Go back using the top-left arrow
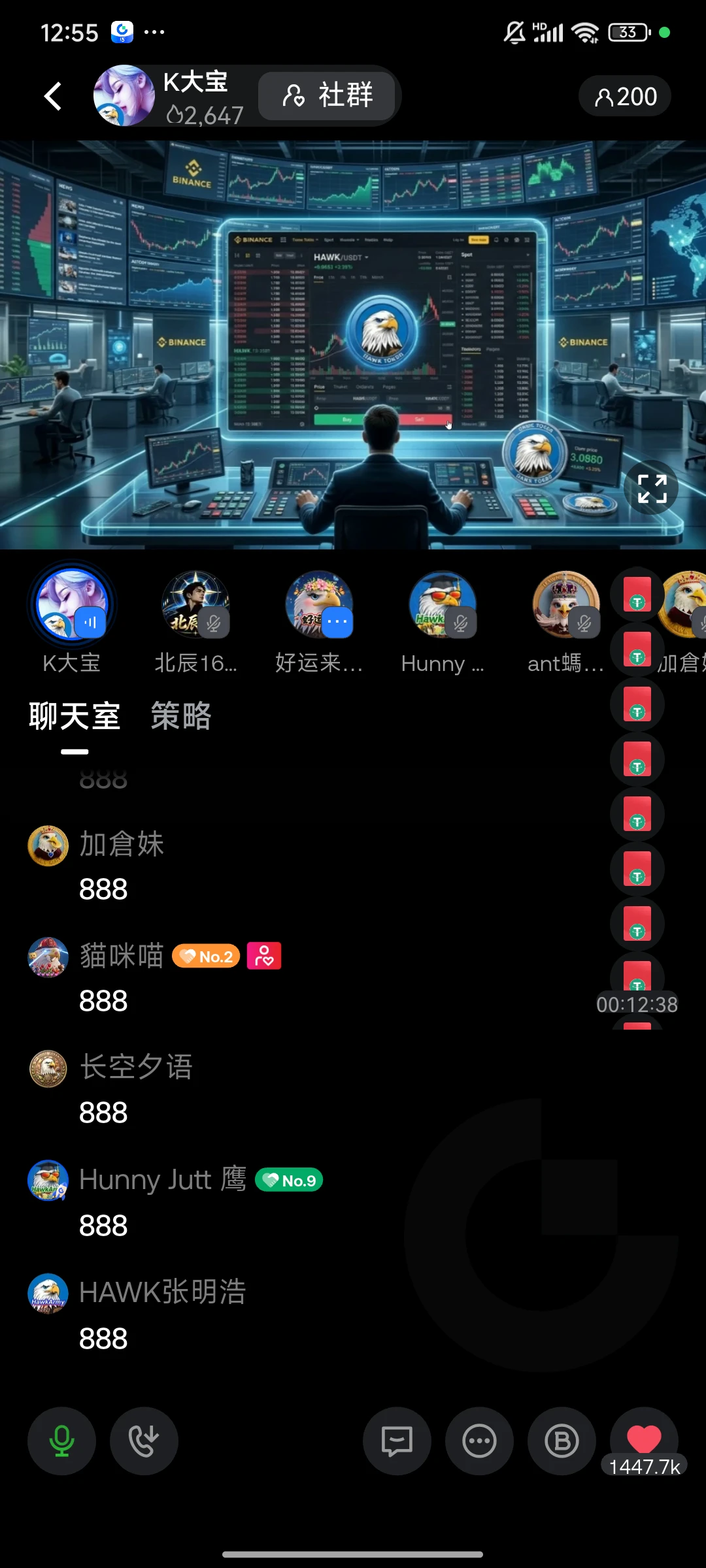 click(52, 96)
